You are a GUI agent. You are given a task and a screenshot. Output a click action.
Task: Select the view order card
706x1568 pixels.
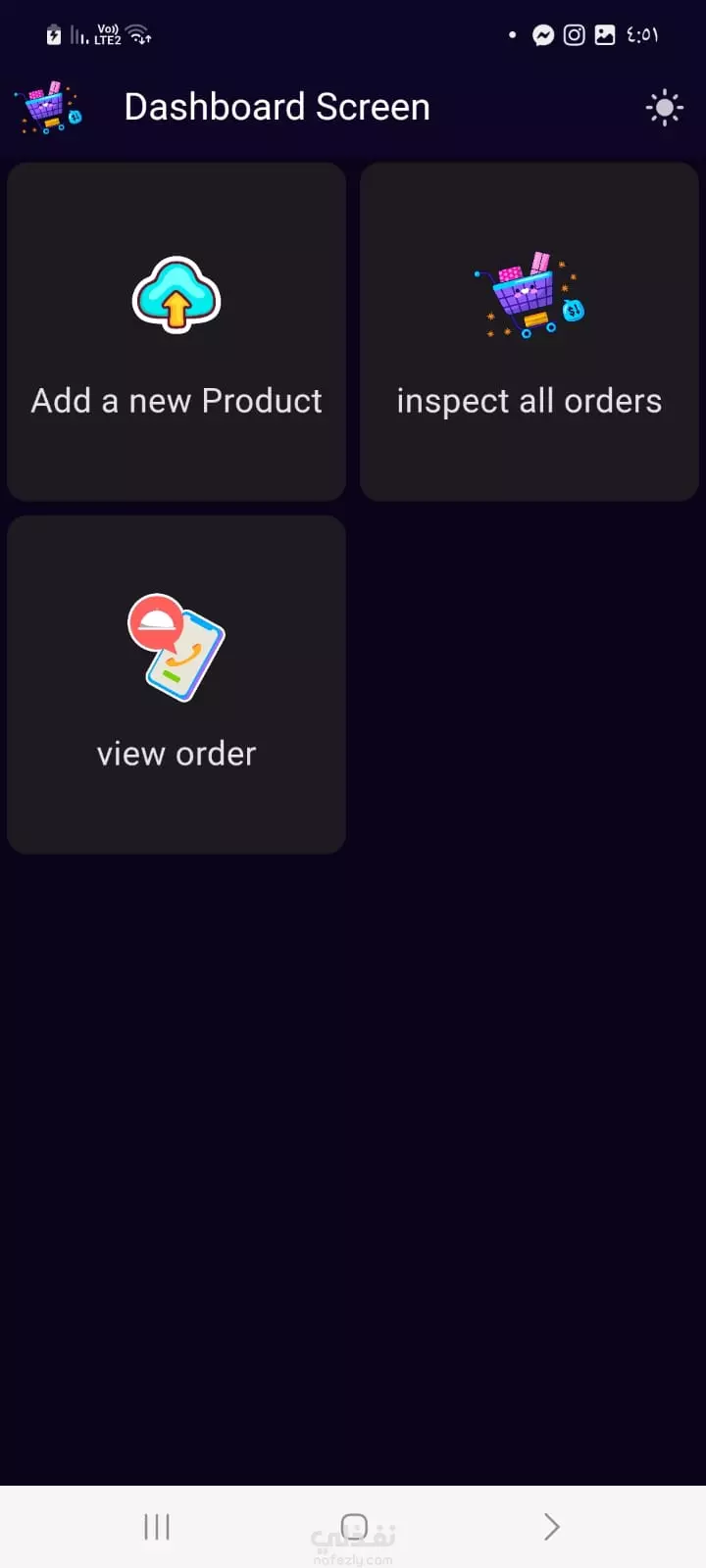click(176, 685)
